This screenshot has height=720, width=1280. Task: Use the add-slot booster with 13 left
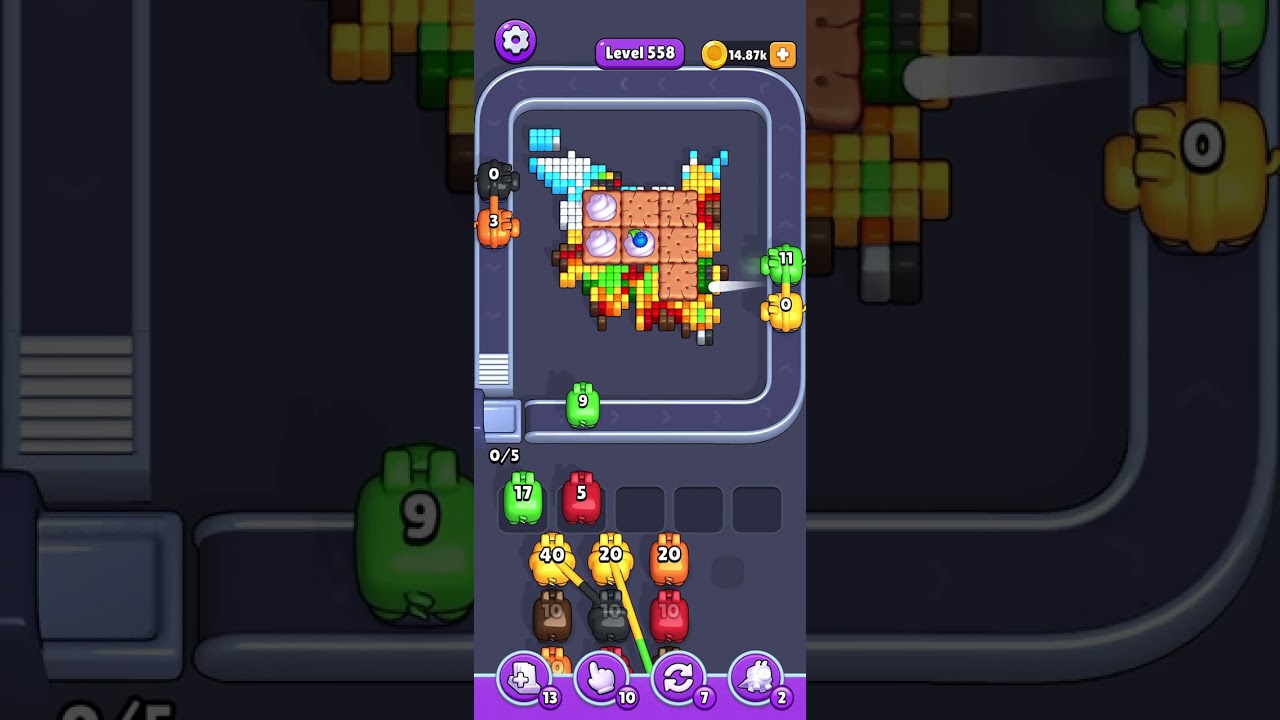click(524, 679)
